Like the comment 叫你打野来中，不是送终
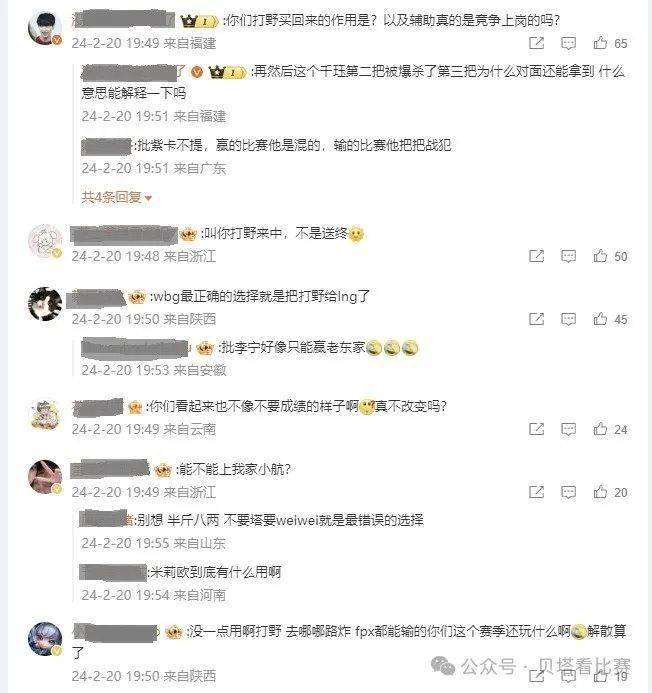The height and width of the screenshot is (693, 652). [x=600, y=257]
